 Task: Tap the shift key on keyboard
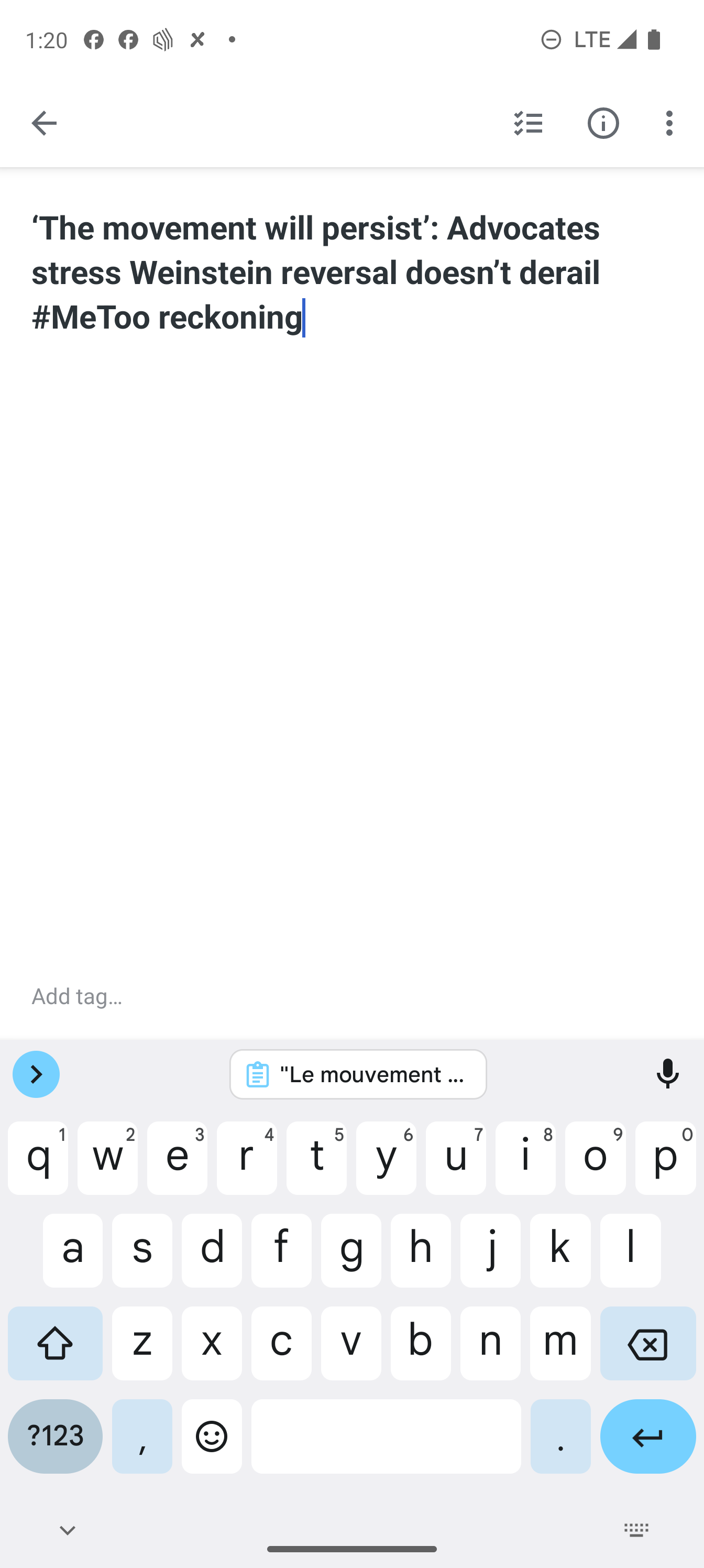pyautogui.click(x=56, y=1343)
